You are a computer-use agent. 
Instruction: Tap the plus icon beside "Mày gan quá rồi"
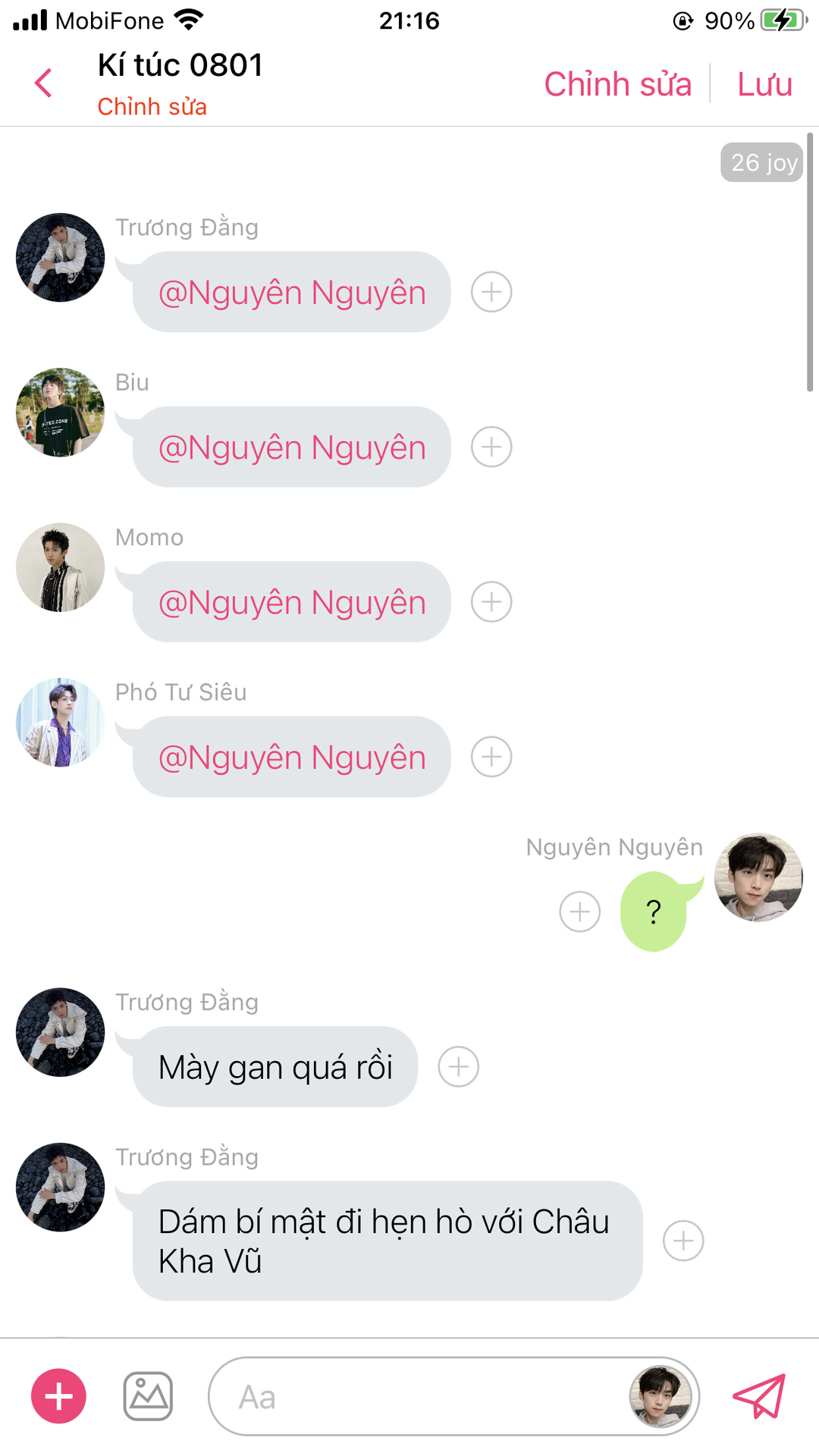click(x=459, y=1067)
